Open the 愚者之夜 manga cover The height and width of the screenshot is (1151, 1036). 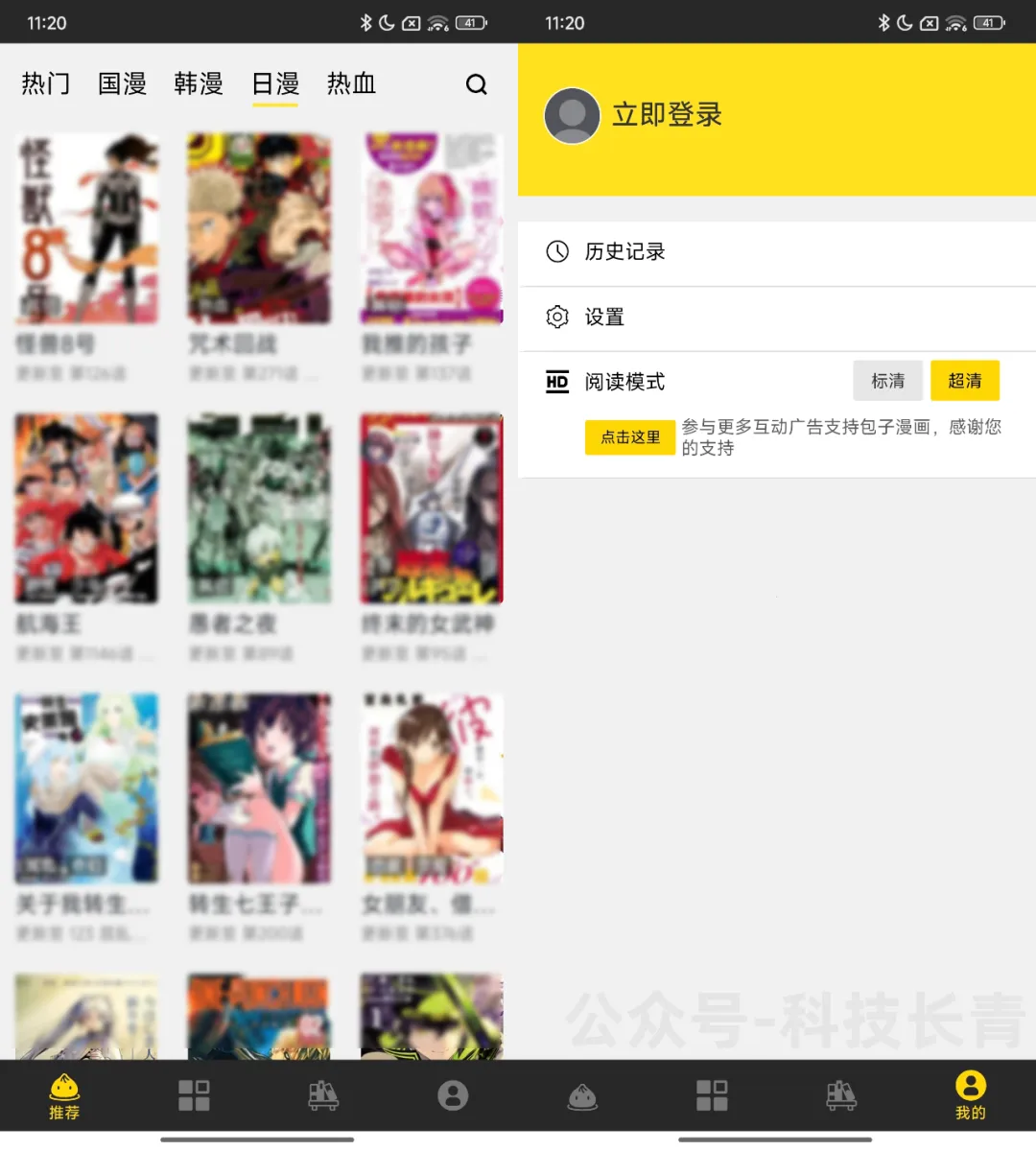tap(259, 508)
